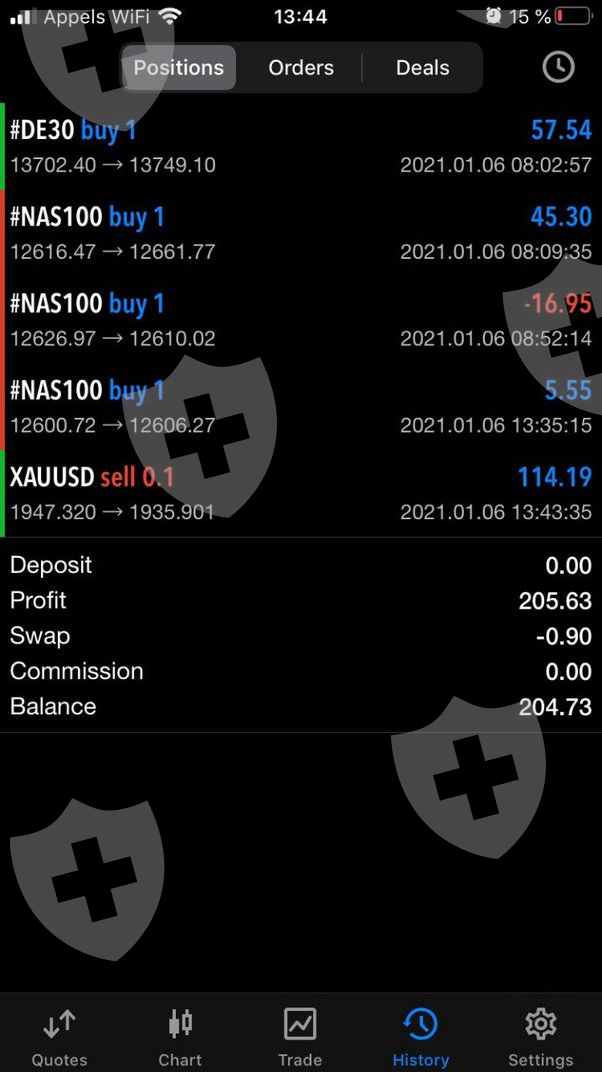Open the Trade tab

click(300, 1036)
